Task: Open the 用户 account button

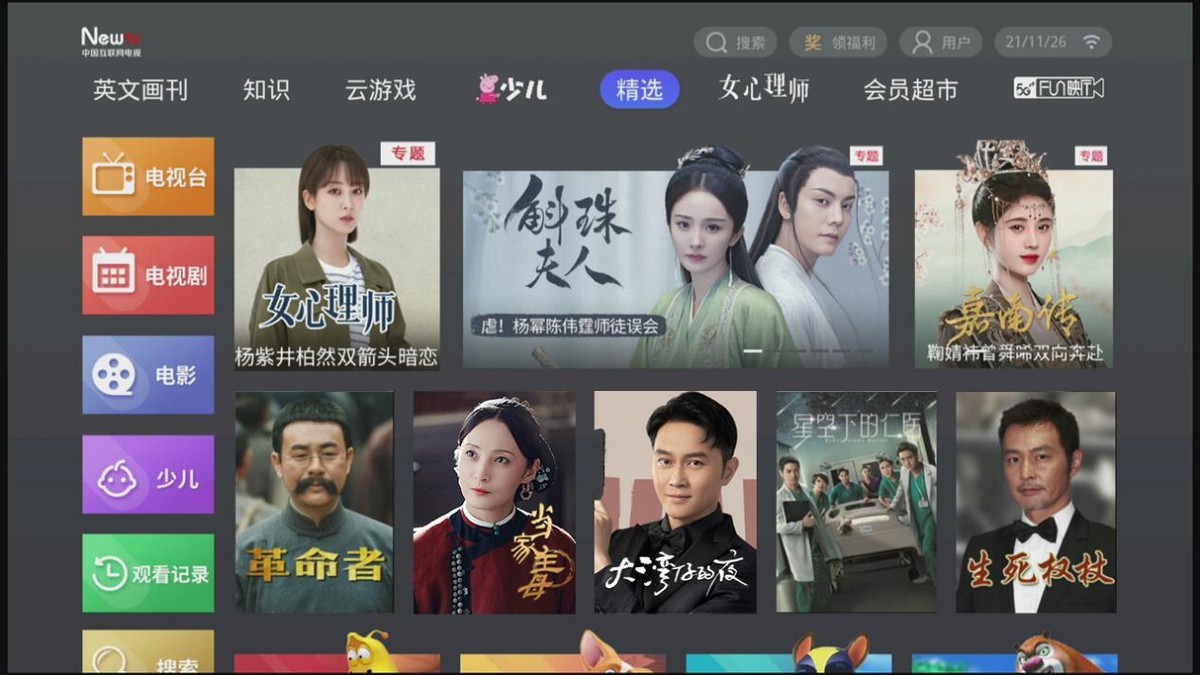Action: 941,43
